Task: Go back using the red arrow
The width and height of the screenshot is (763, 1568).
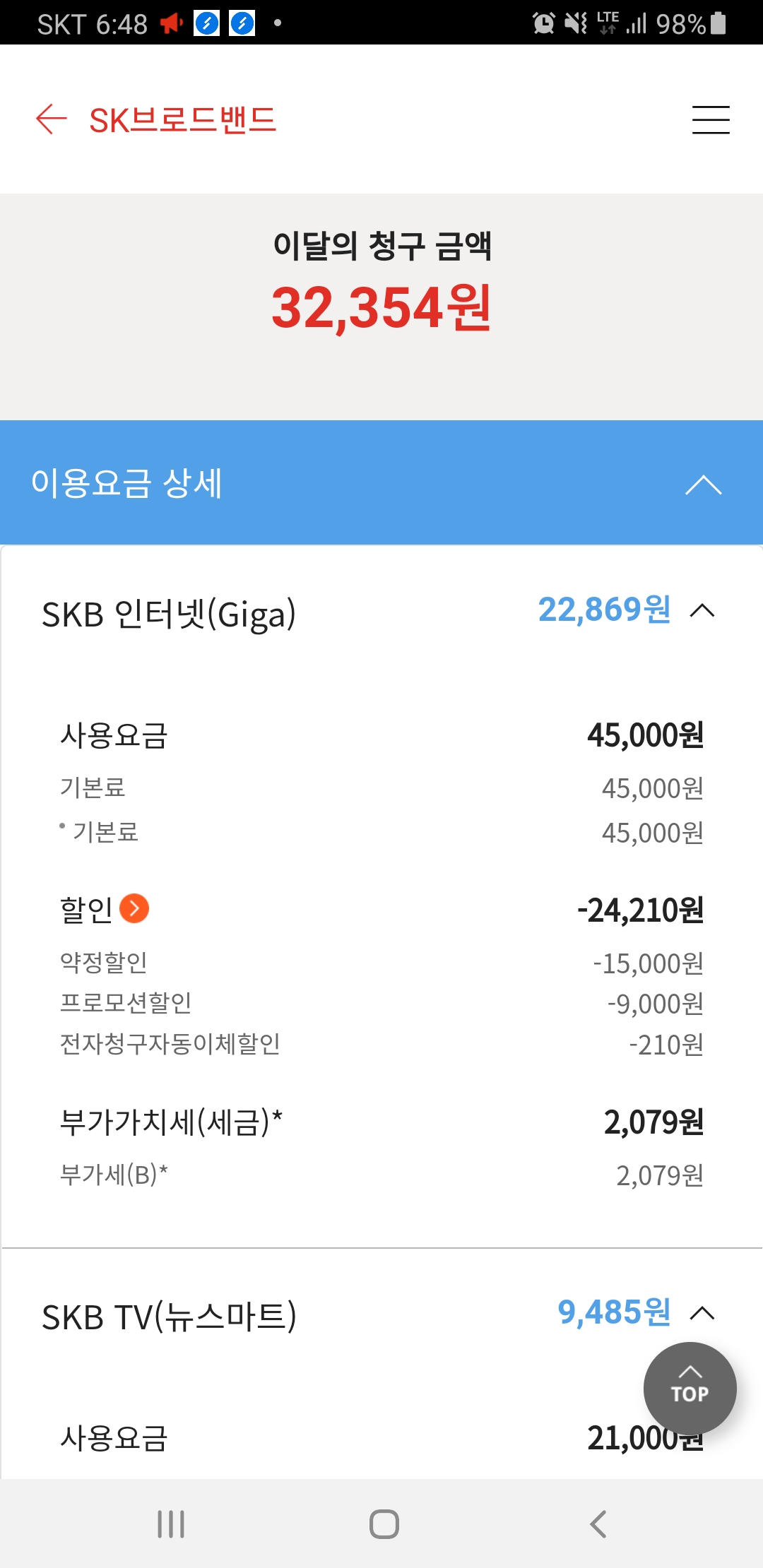Action: [51, 119]
